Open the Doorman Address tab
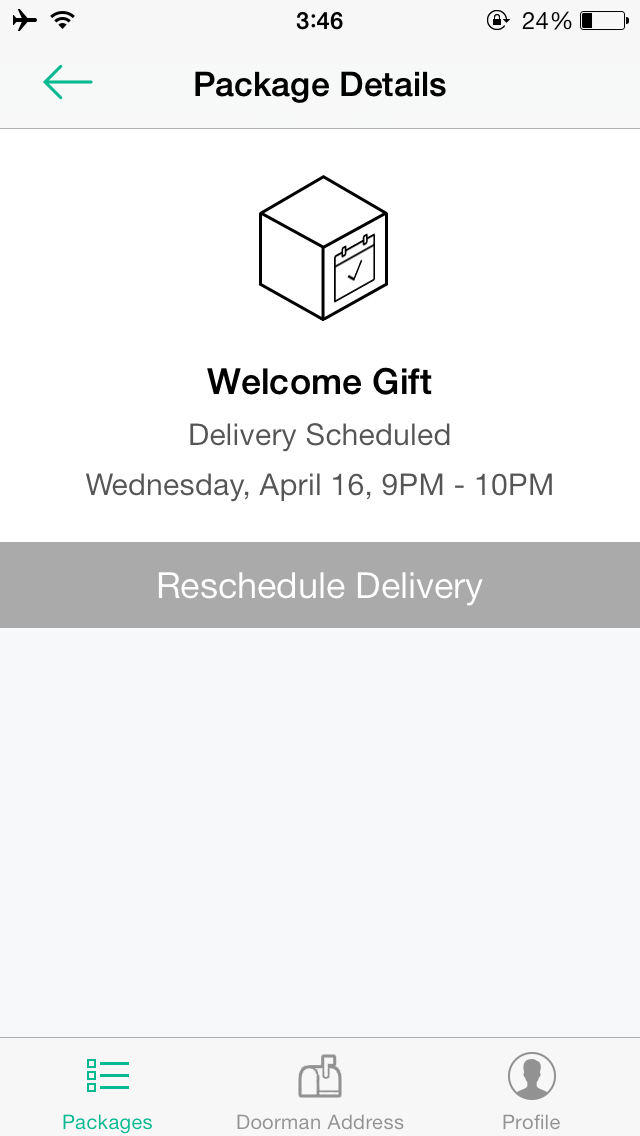640x1136 pixels. pos(320,1092)
